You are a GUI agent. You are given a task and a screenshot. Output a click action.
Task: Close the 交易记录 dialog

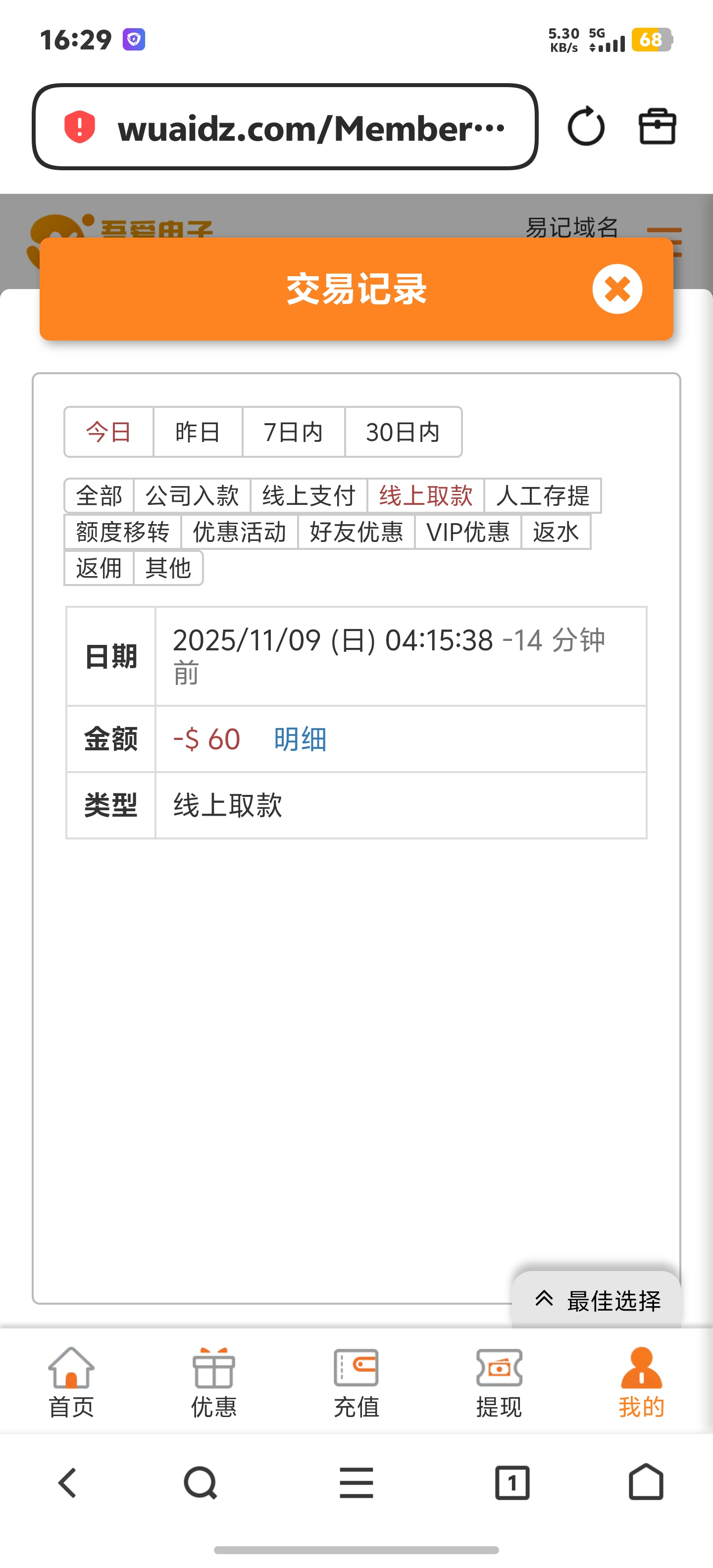pyautogui.click(x=617, y=289)
